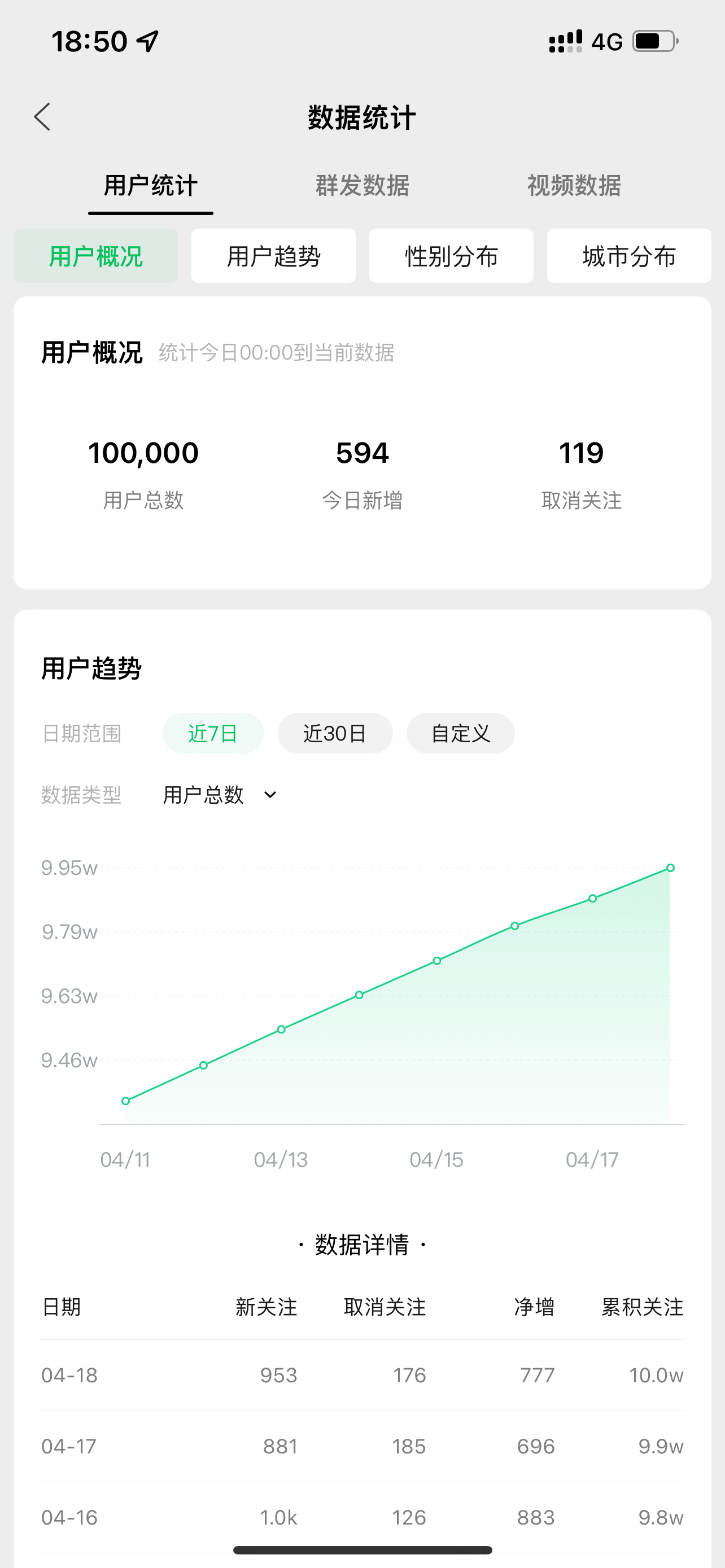Open the 性别分布 section chip
Screen dimensions: 725x1568
451,256
